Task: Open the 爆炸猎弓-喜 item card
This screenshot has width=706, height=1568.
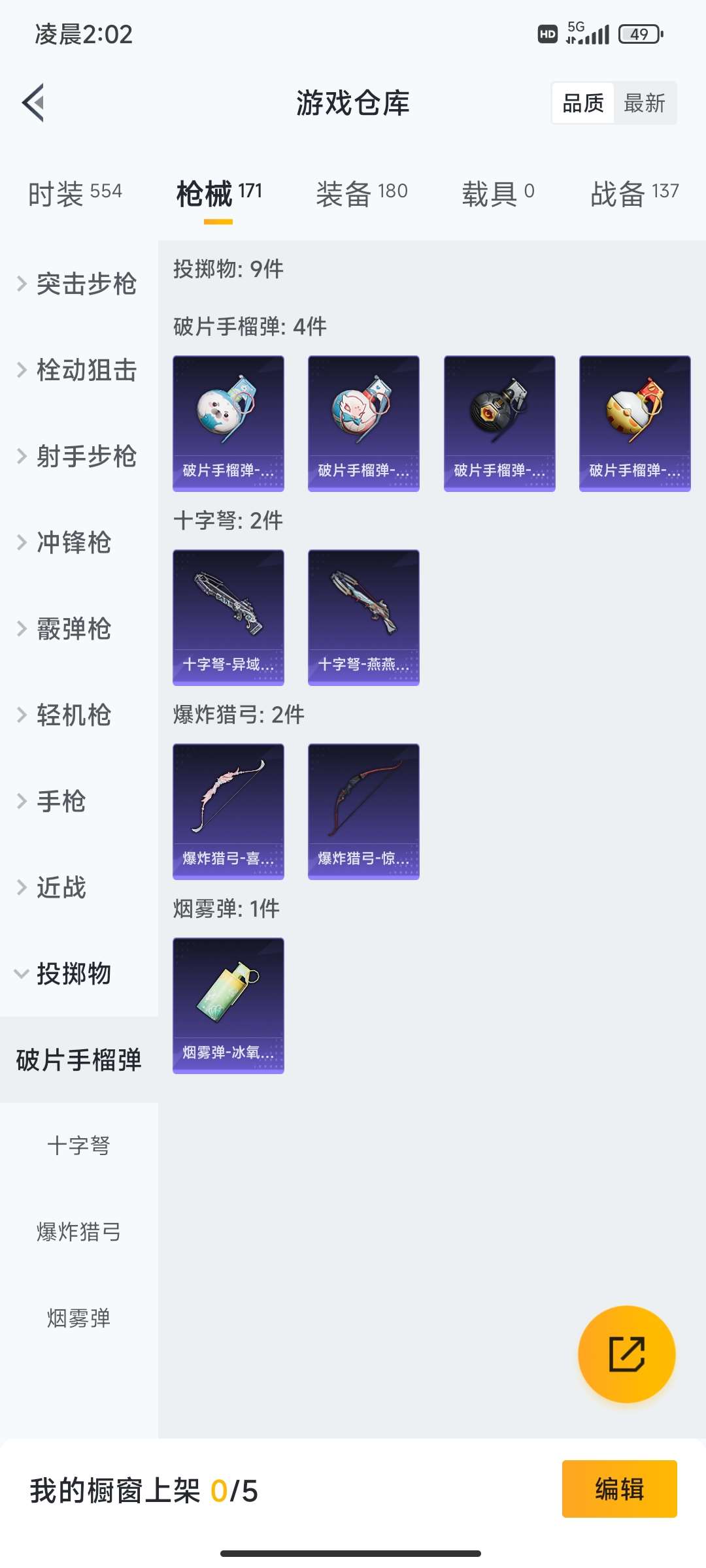Action: pos(228,811)
